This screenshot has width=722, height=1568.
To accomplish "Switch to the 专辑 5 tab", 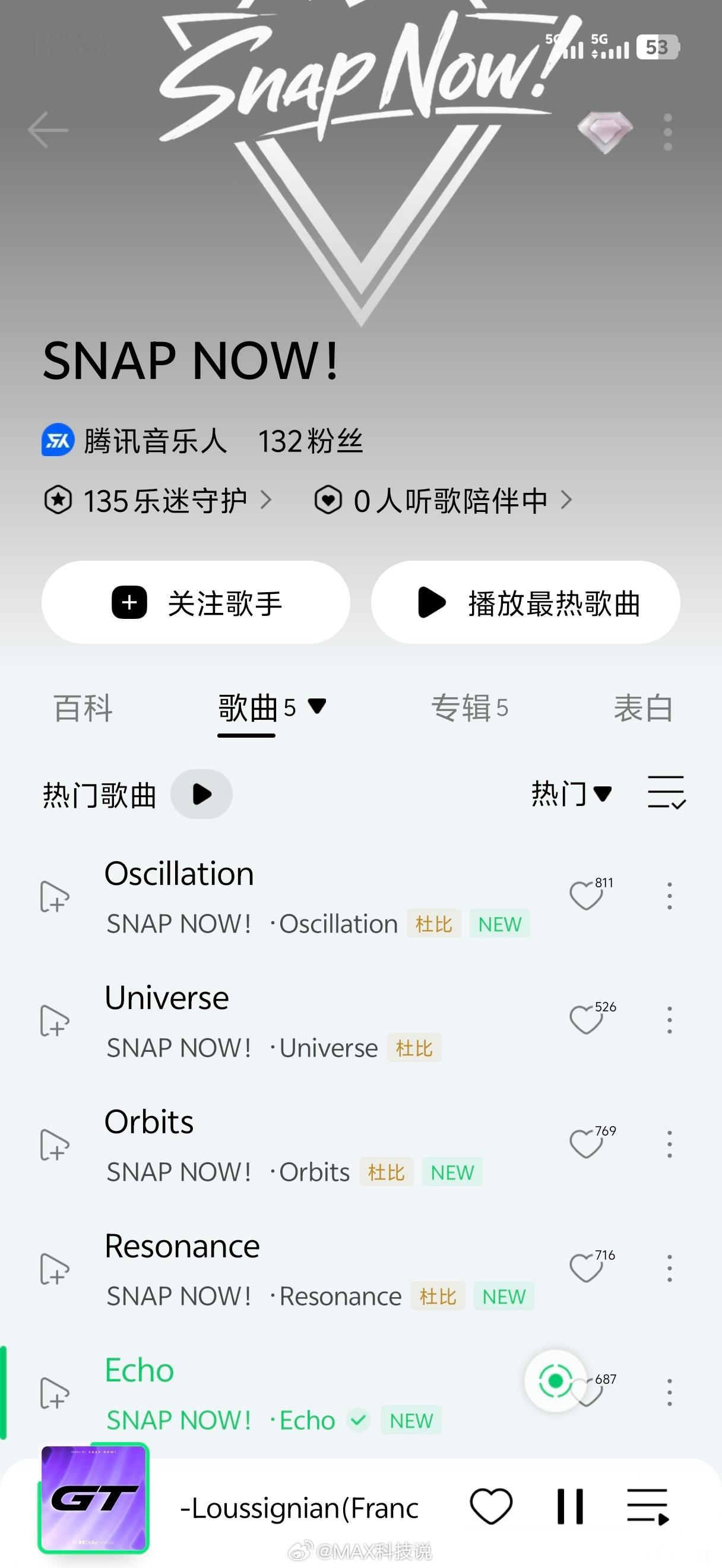I will point(470,709).
